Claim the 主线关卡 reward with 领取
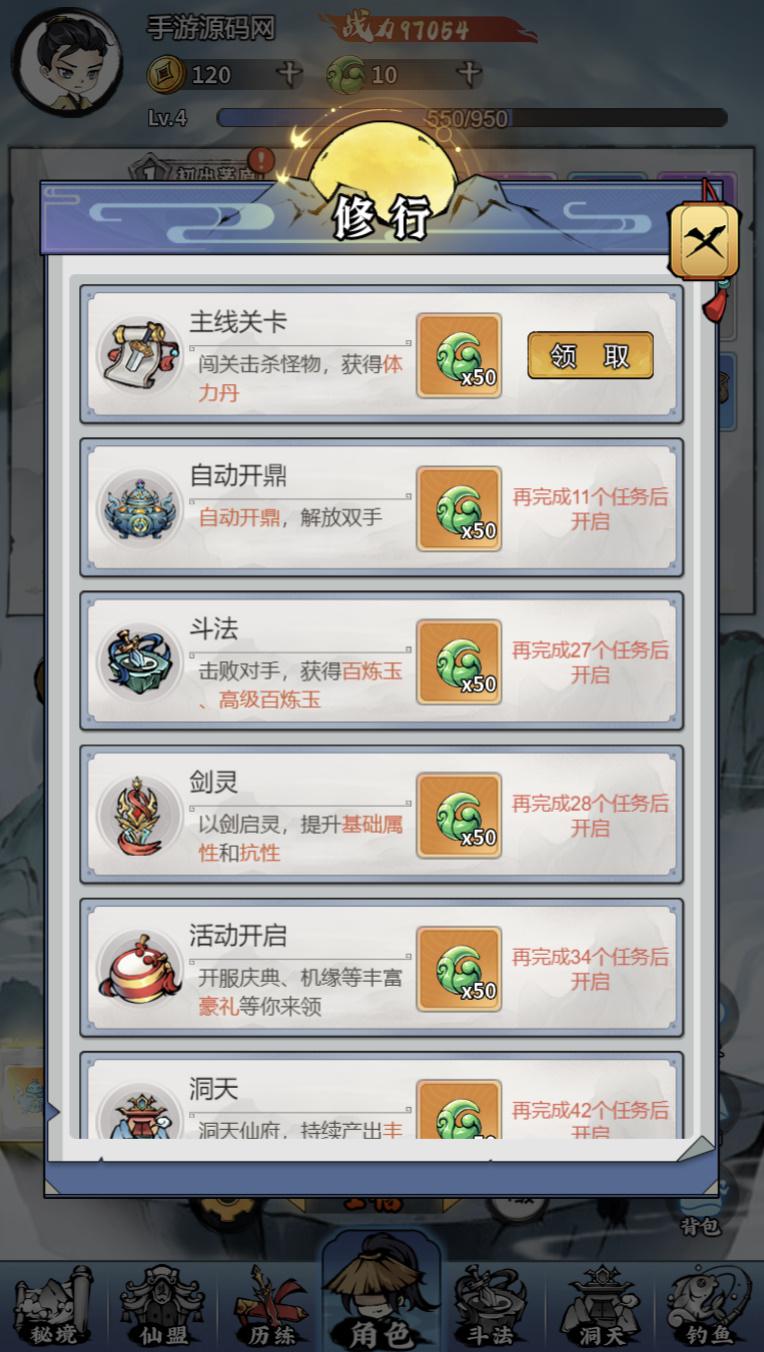 pos(590,356)
